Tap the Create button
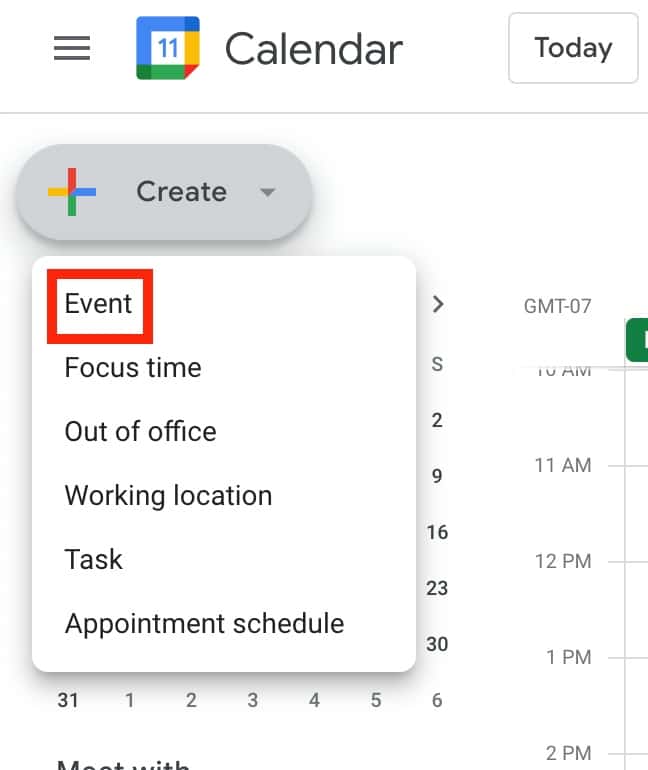The height and width of the screenshot is (770, 648). (x=164, y=192)
